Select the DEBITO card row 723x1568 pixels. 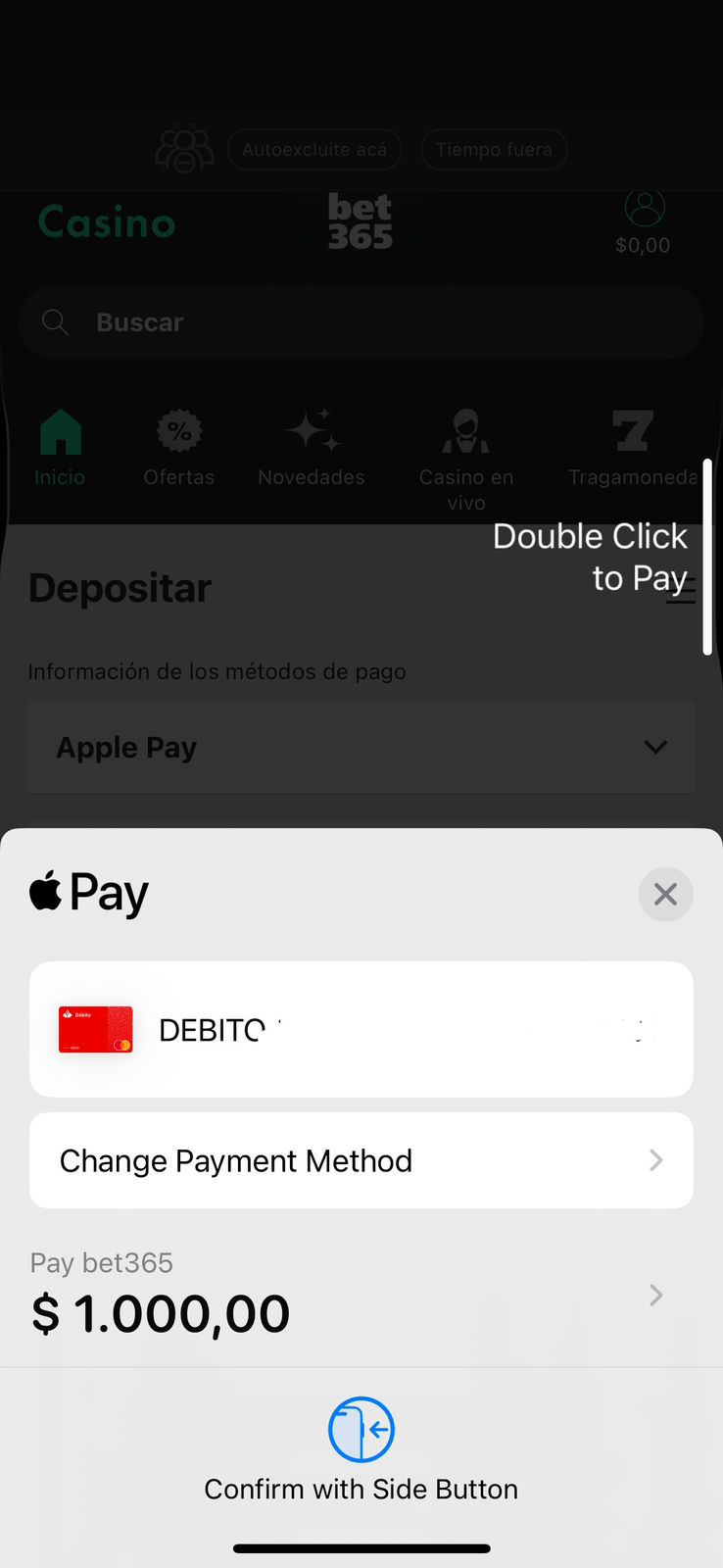click(x=361, y=1029)
